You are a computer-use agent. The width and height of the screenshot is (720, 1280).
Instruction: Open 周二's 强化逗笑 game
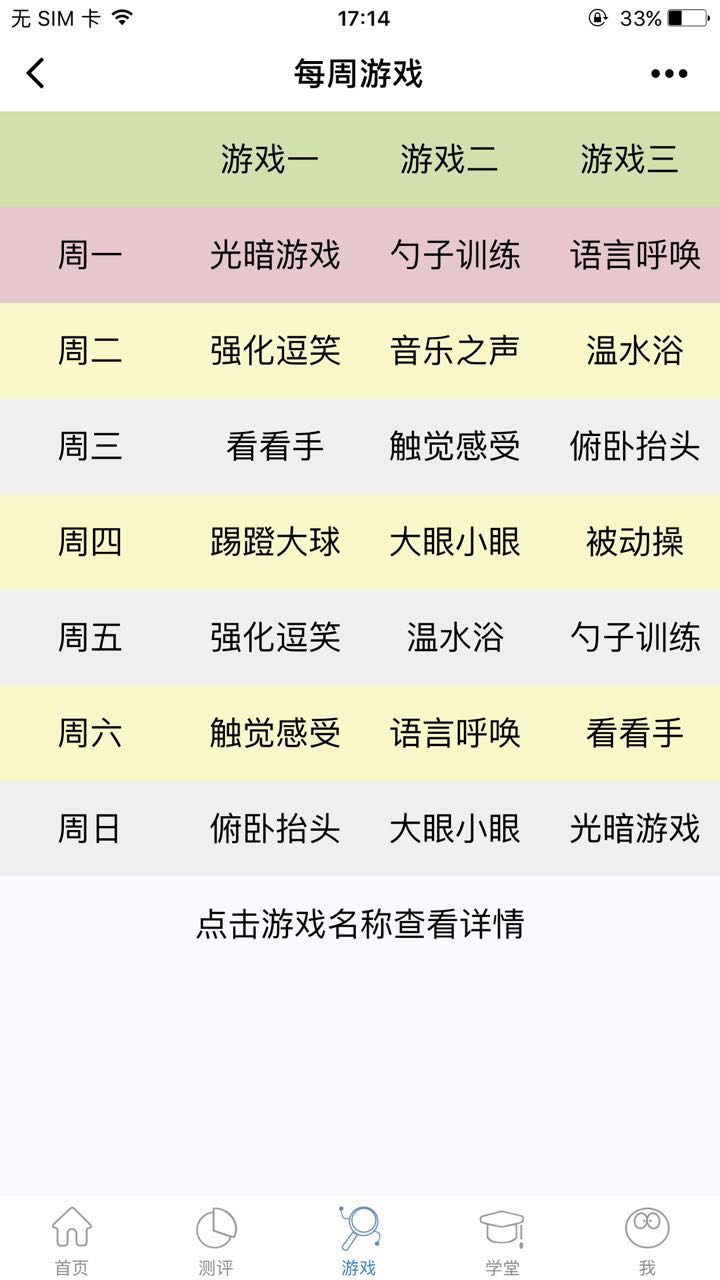pyautogui.click(x=275, y=351)
